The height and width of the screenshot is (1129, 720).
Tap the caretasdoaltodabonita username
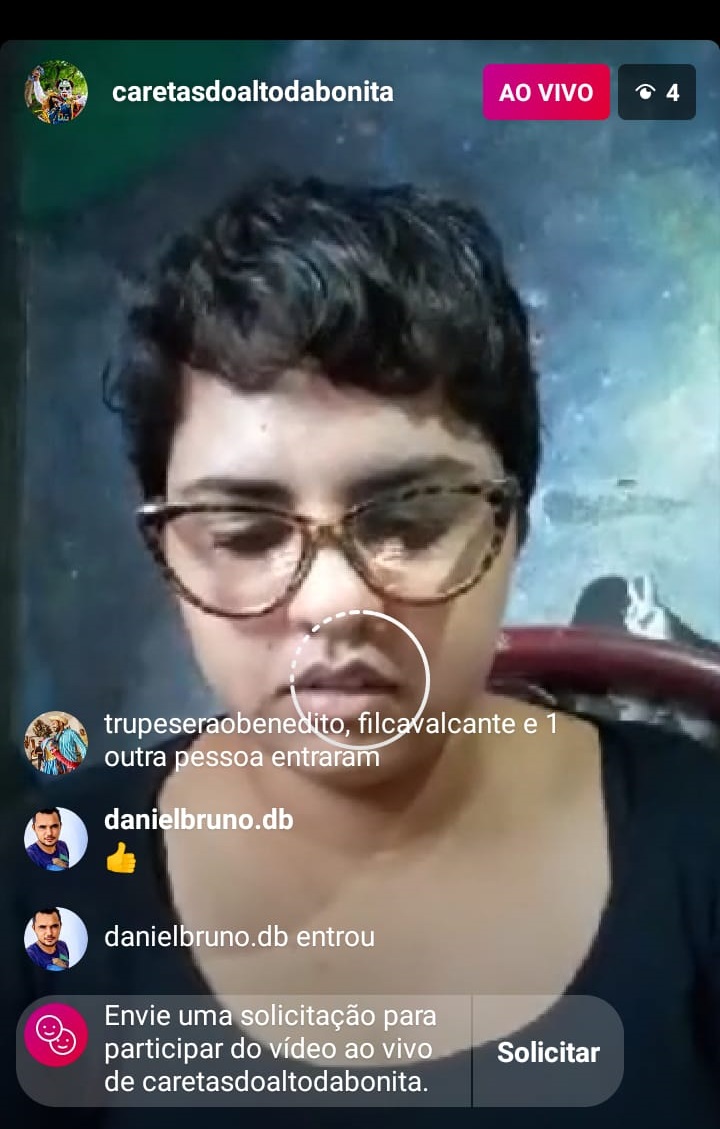tap(252, 93)
